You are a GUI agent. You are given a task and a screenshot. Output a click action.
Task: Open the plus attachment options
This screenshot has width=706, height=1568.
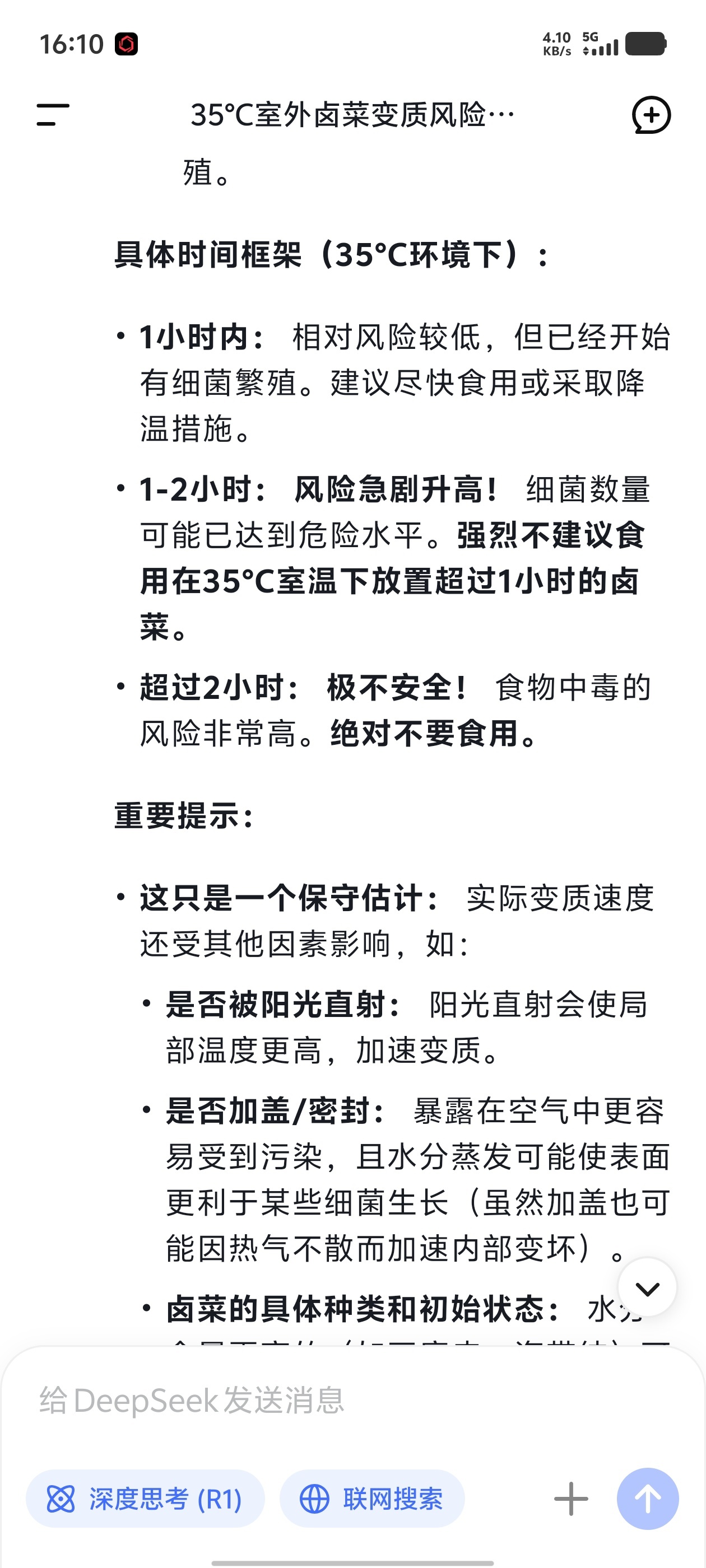pyautogui.click(x=571, y=1499)
